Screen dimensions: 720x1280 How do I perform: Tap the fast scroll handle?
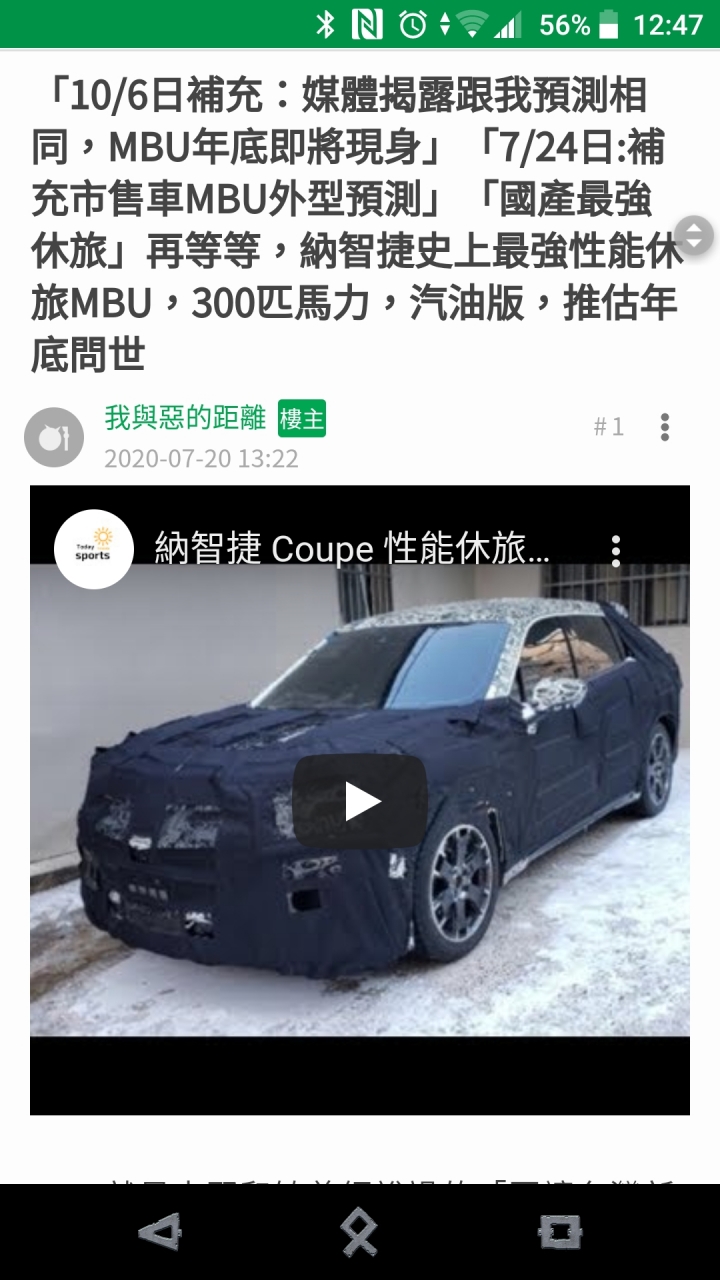click(694, 235)
